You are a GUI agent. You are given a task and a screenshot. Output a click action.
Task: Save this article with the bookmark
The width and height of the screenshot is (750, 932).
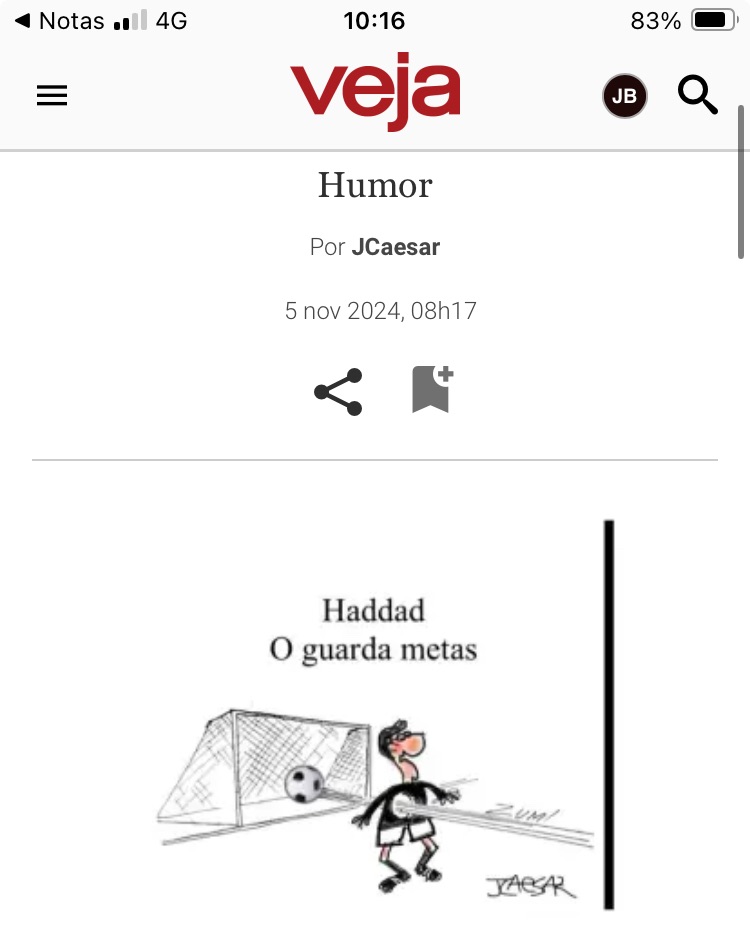tap(432, 390)
